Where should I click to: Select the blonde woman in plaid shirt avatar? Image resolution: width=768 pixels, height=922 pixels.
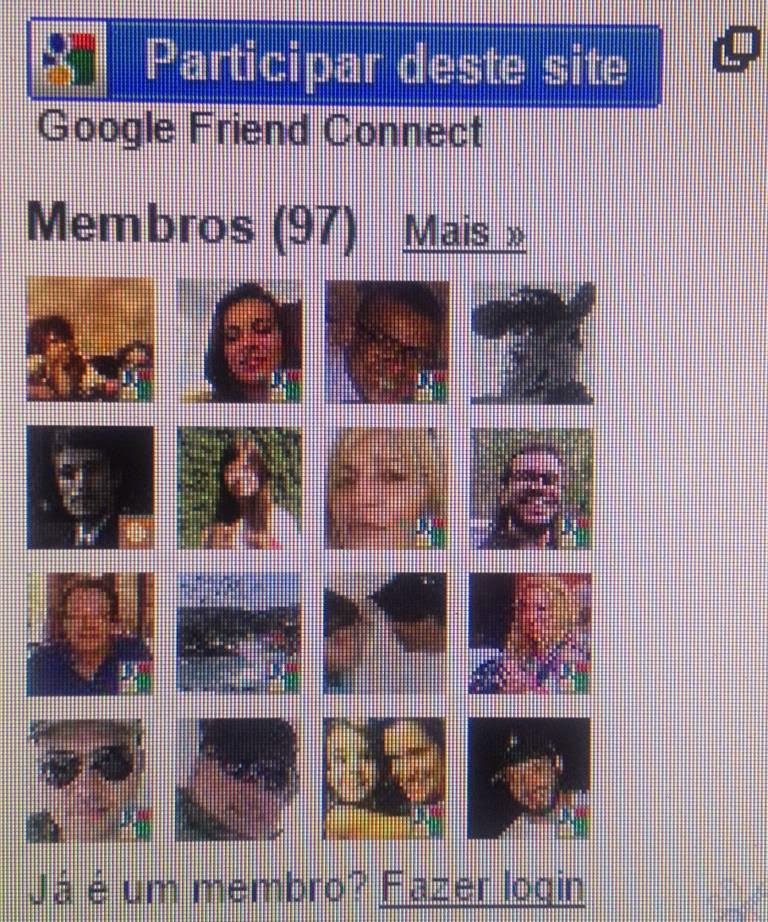pos(530,634)
